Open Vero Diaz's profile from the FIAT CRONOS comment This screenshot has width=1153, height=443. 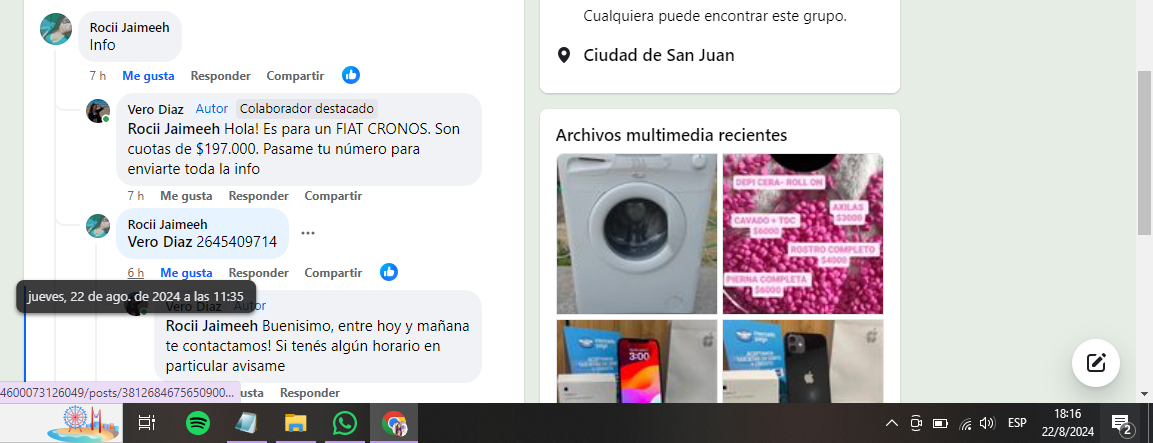[x=155, y=108]
